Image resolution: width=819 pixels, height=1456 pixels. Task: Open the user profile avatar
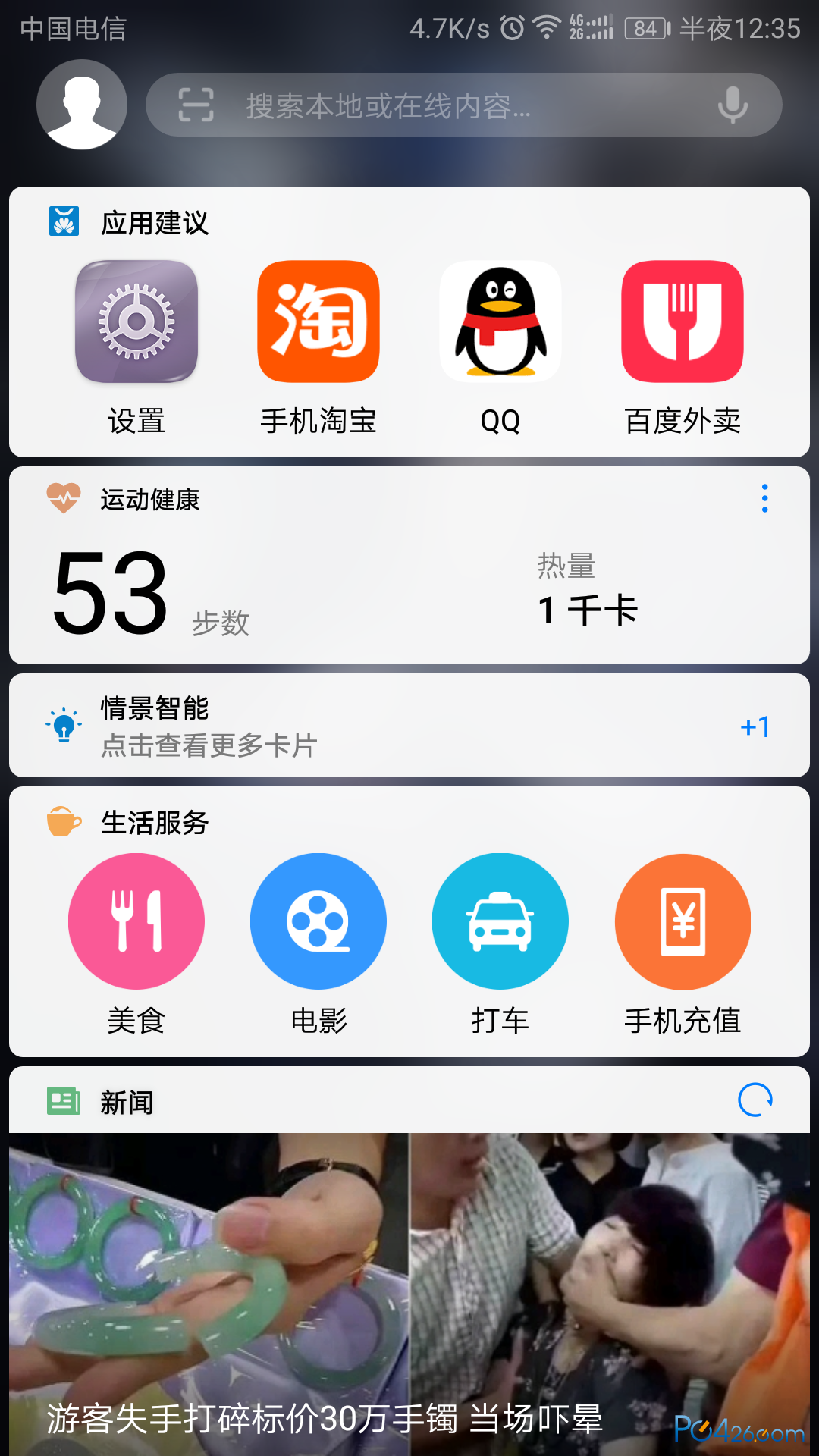(x=82, y=105)
